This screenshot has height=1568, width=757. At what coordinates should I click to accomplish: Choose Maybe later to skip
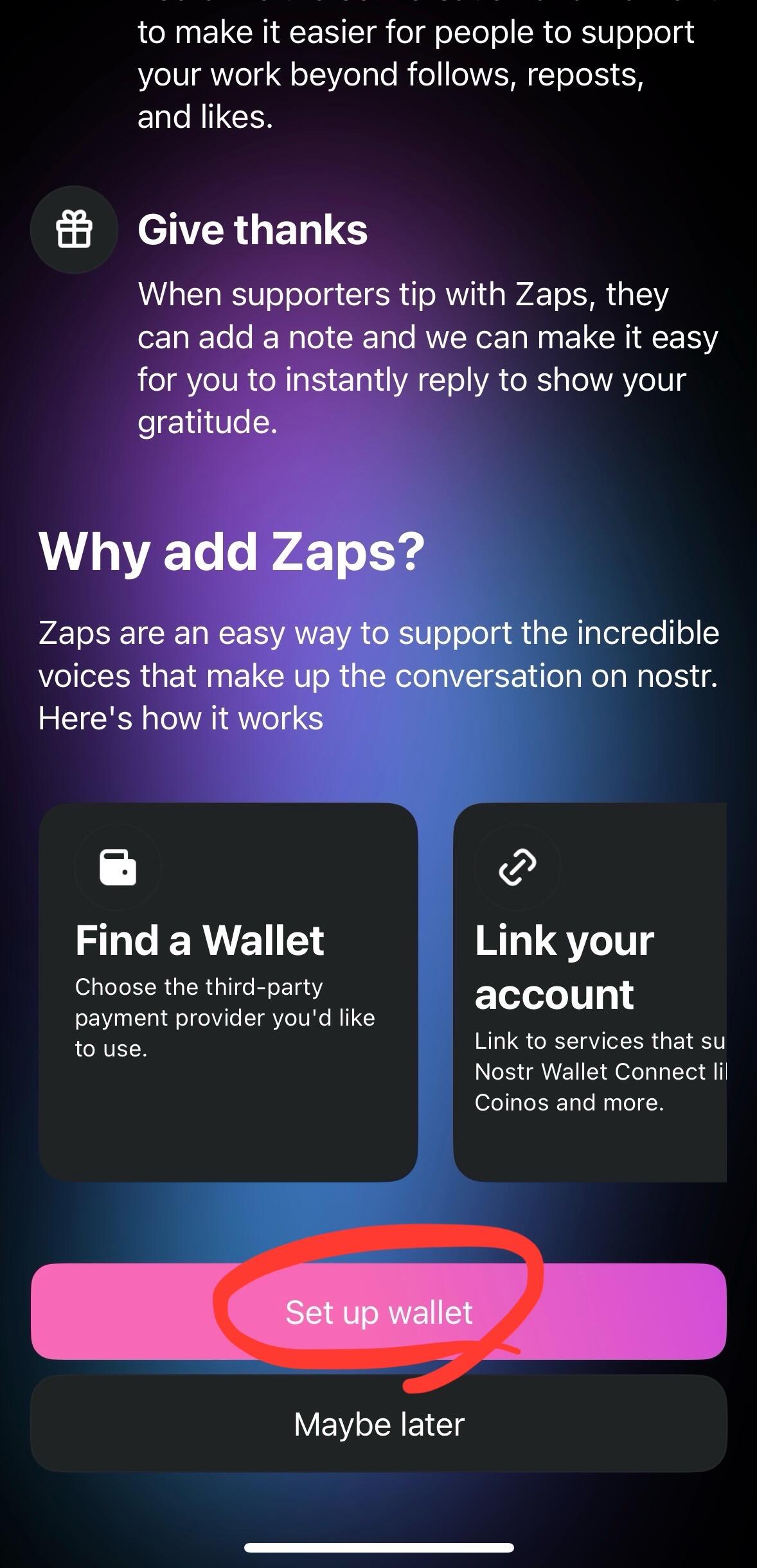coord(378,1424)
